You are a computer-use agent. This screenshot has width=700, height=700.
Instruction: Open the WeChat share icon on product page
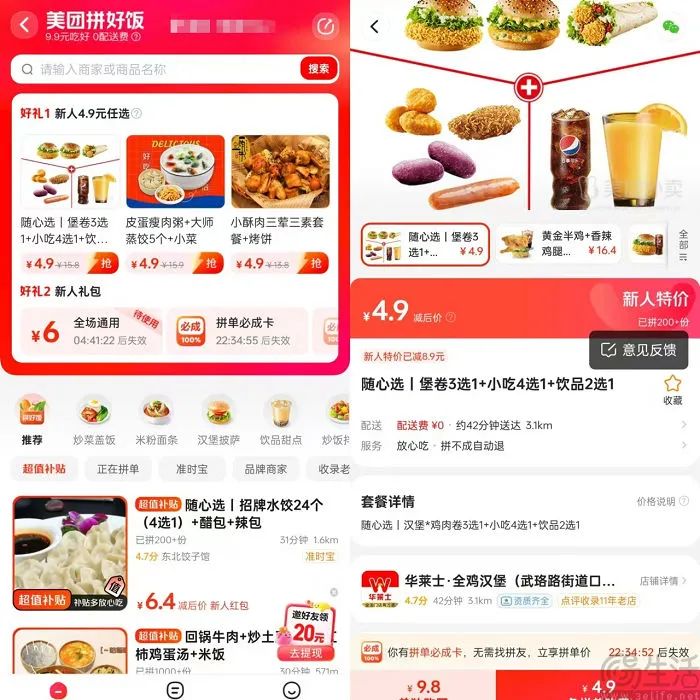(670, 27)
